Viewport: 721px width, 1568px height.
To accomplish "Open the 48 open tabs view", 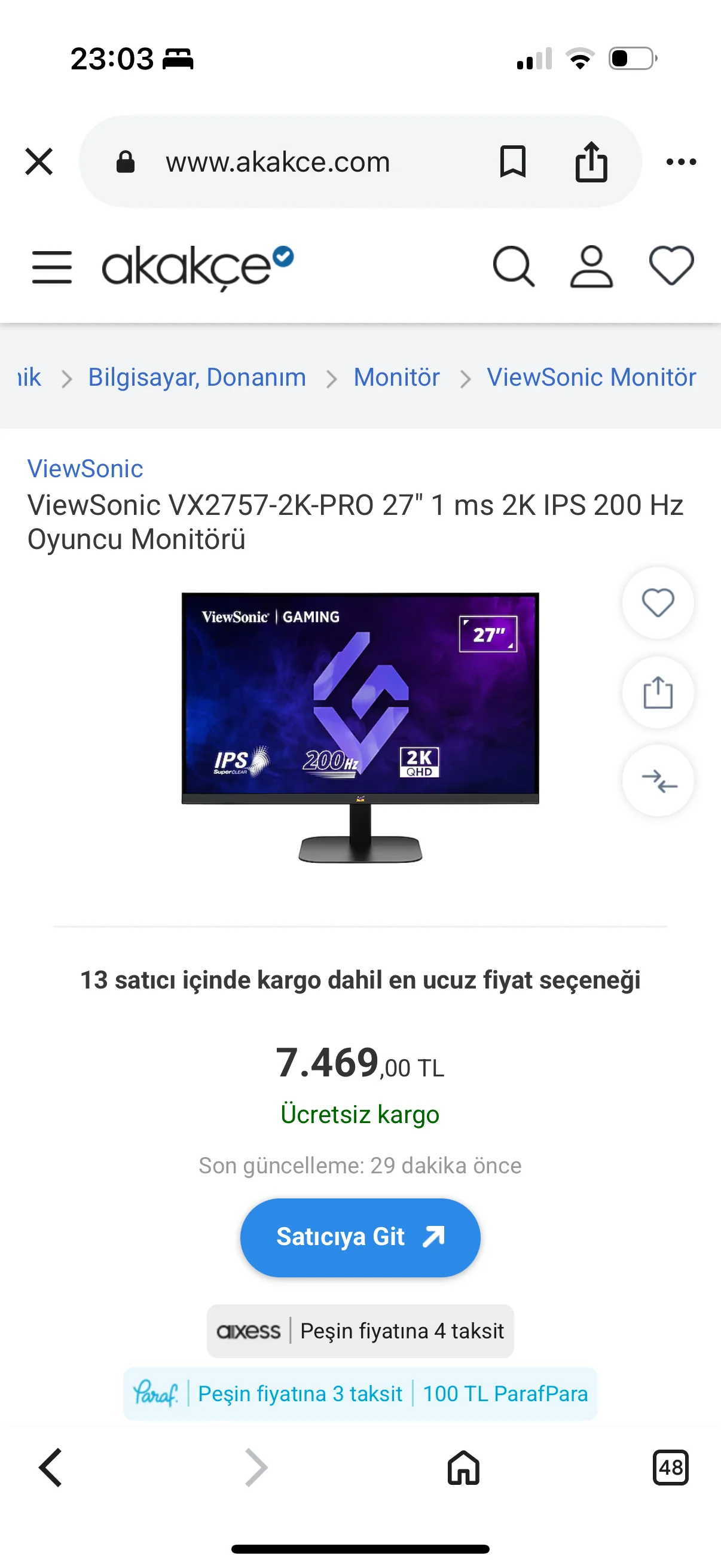I will 670,1468.
